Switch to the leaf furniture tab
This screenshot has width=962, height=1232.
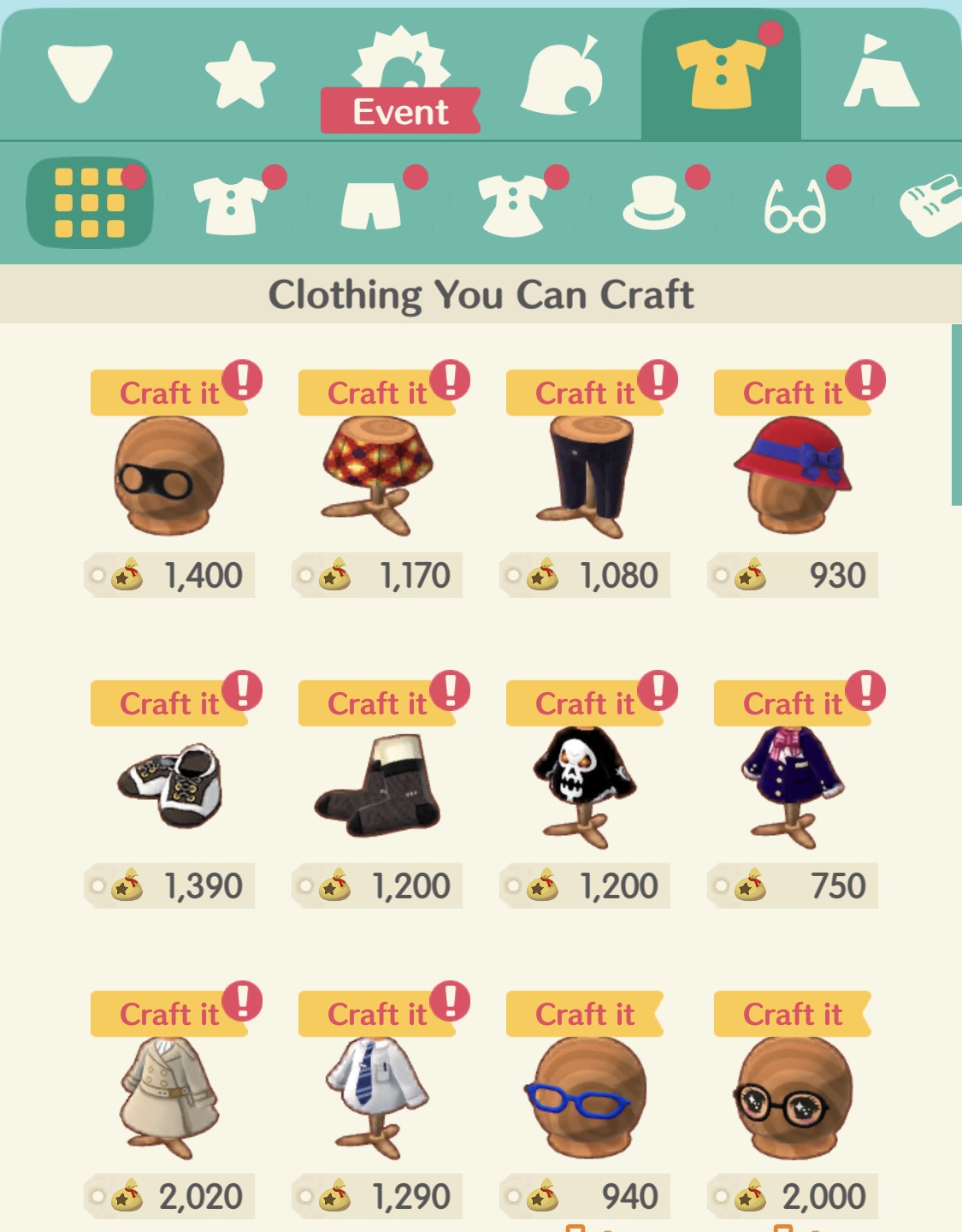click(x=562, y=77)
